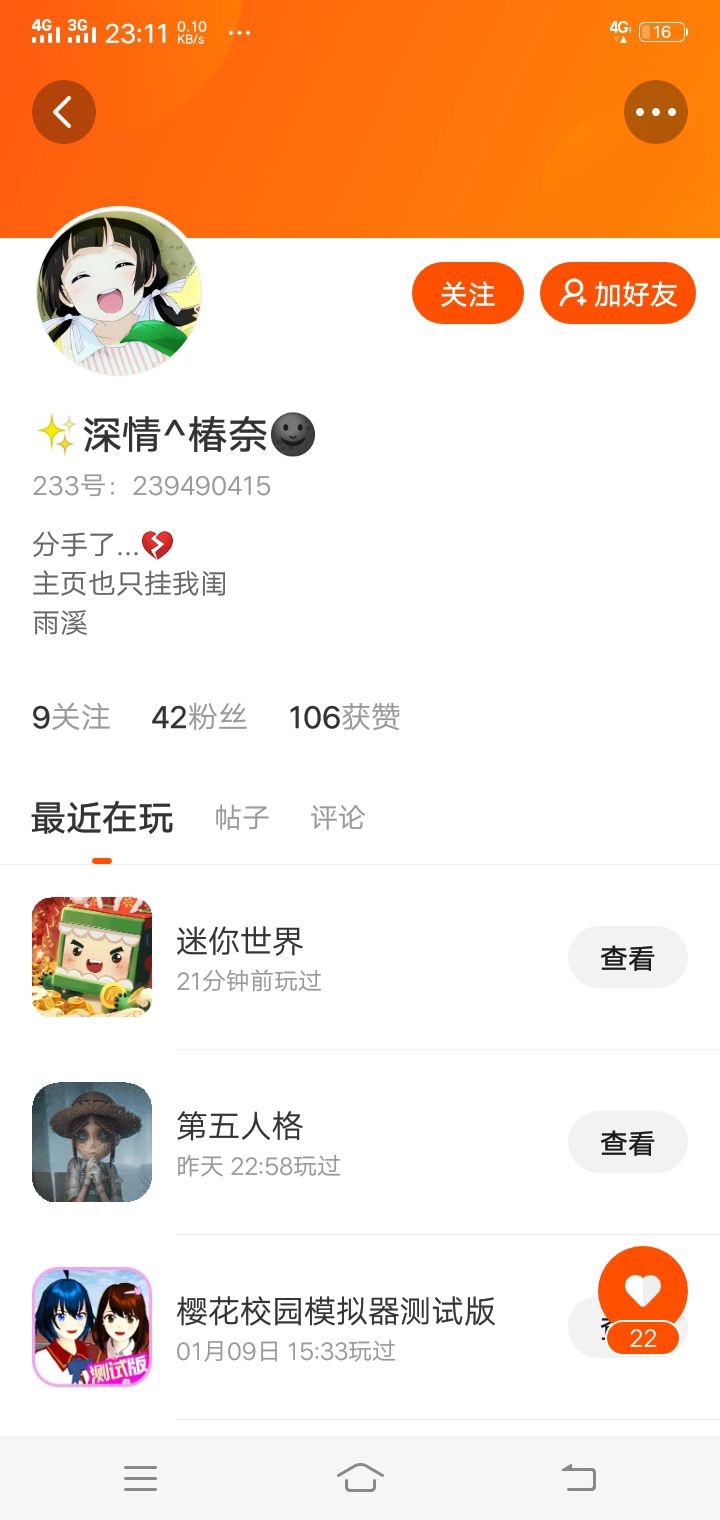Like the profile with the heart button
Viewport: 720px width, 1520px height.
pyautogui.click(x=642, y=1291)
